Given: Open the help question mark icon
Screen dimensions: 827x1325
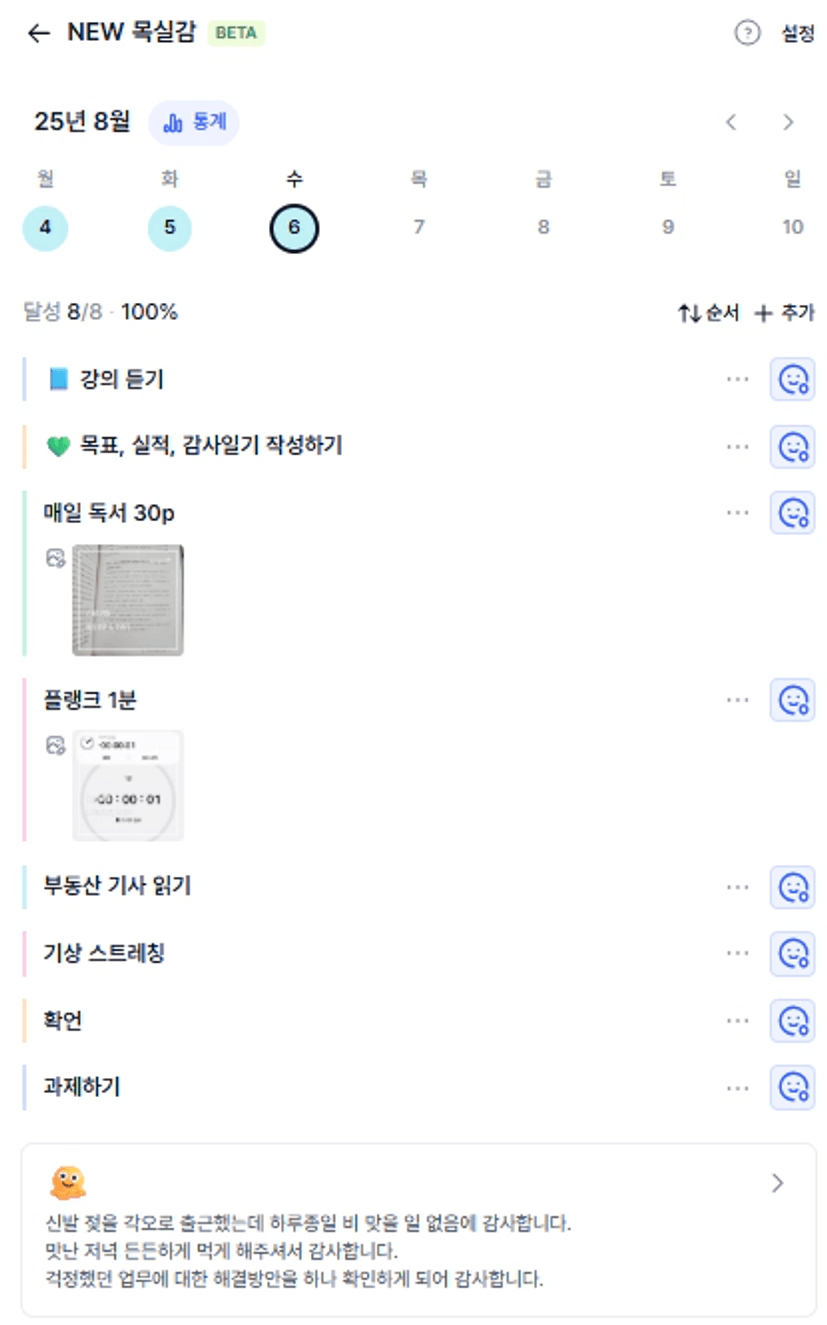Looking at the screenshot, I should pos(747,33).
